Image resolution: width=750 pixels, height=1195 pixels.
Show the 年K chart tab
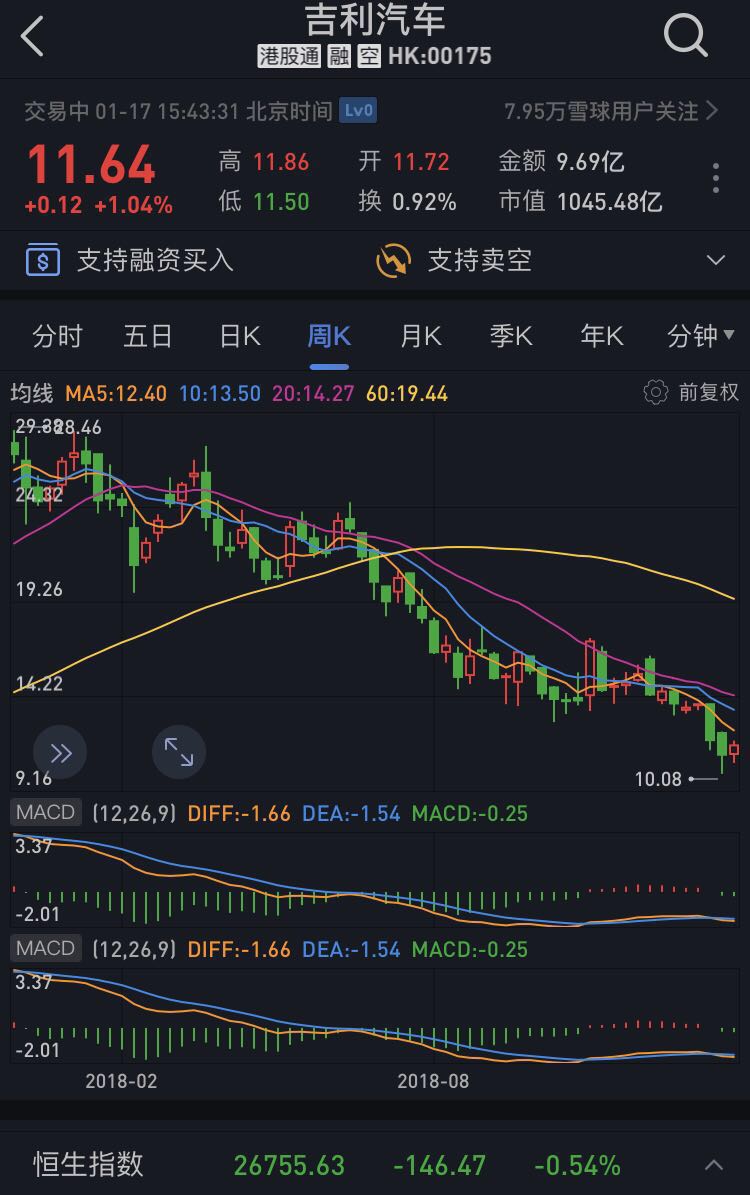point(601,336)
